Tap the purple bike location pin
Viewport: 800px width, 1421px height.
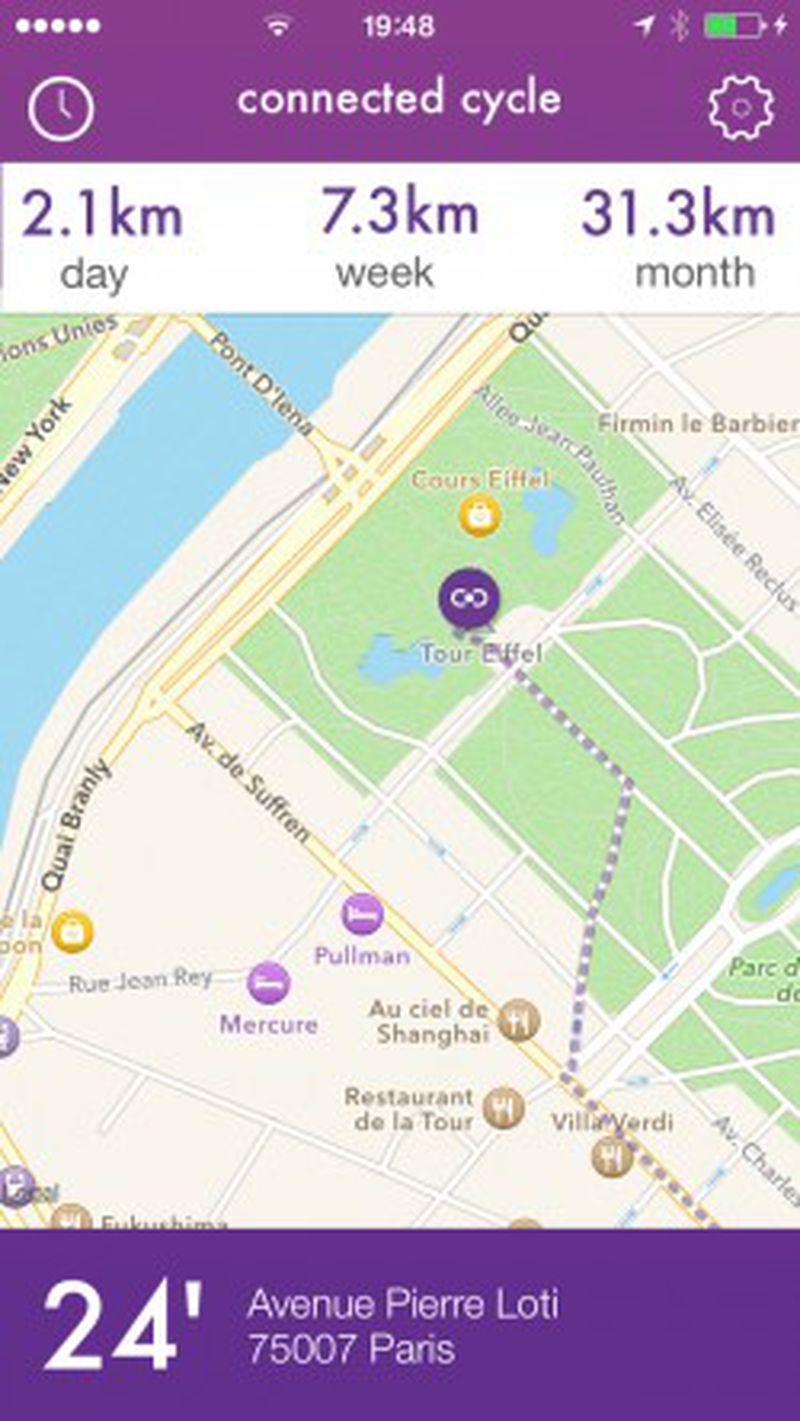469,598
